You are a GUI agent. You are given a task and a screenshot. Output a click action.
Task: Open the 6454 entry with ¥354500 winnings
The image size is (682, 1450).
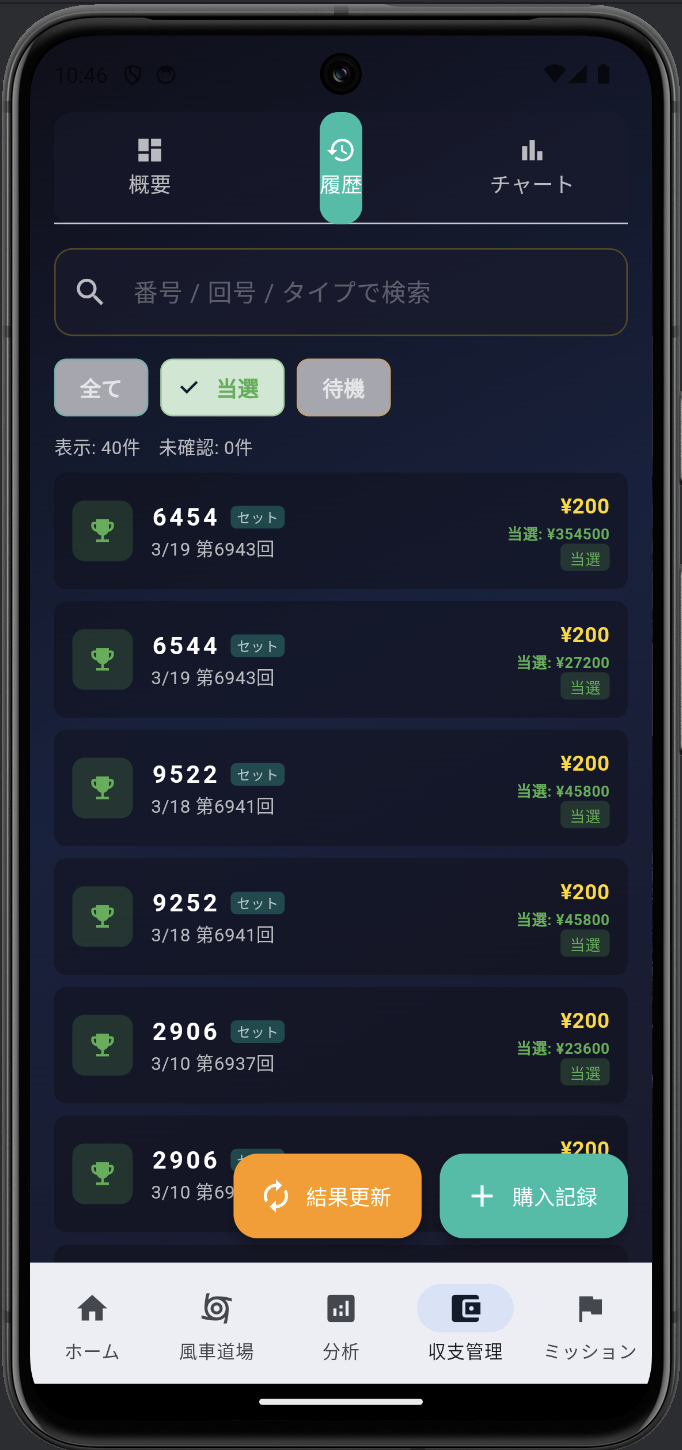click(341, 531)
